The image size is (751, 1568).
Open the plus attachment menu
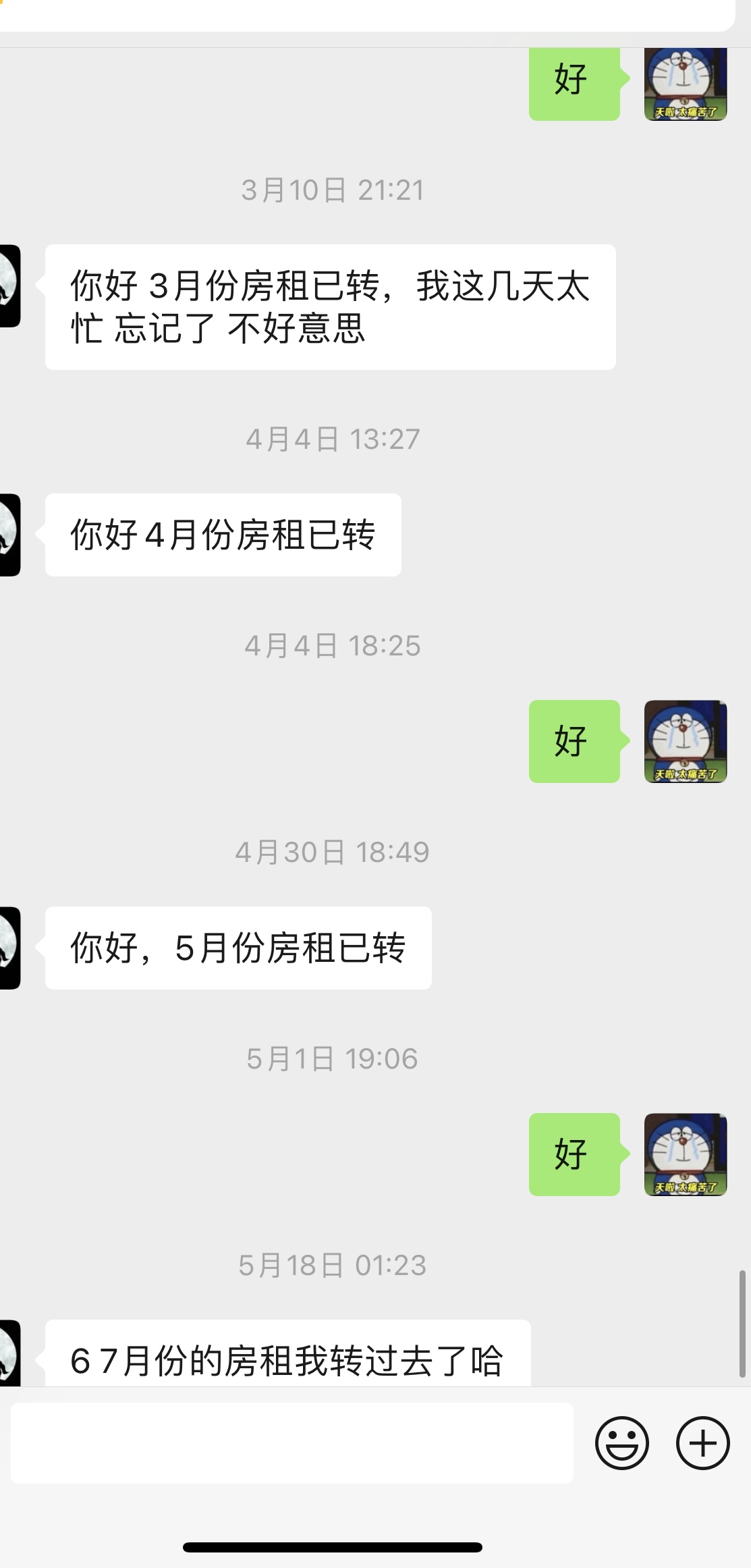coord(702,1443)
